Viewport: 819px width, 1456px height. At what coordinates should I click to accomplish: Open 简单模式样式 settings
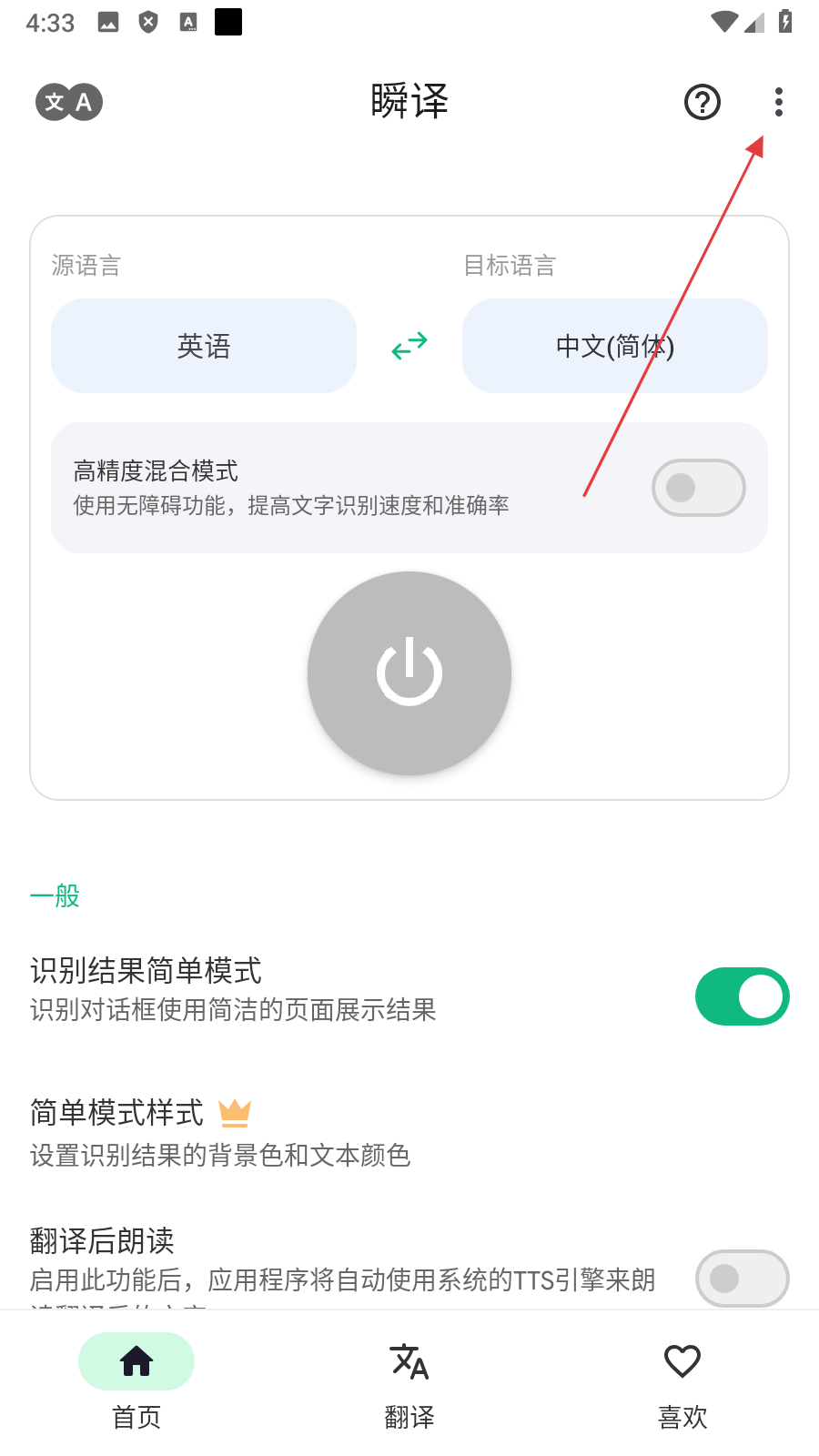click(x=218, y=1133)
